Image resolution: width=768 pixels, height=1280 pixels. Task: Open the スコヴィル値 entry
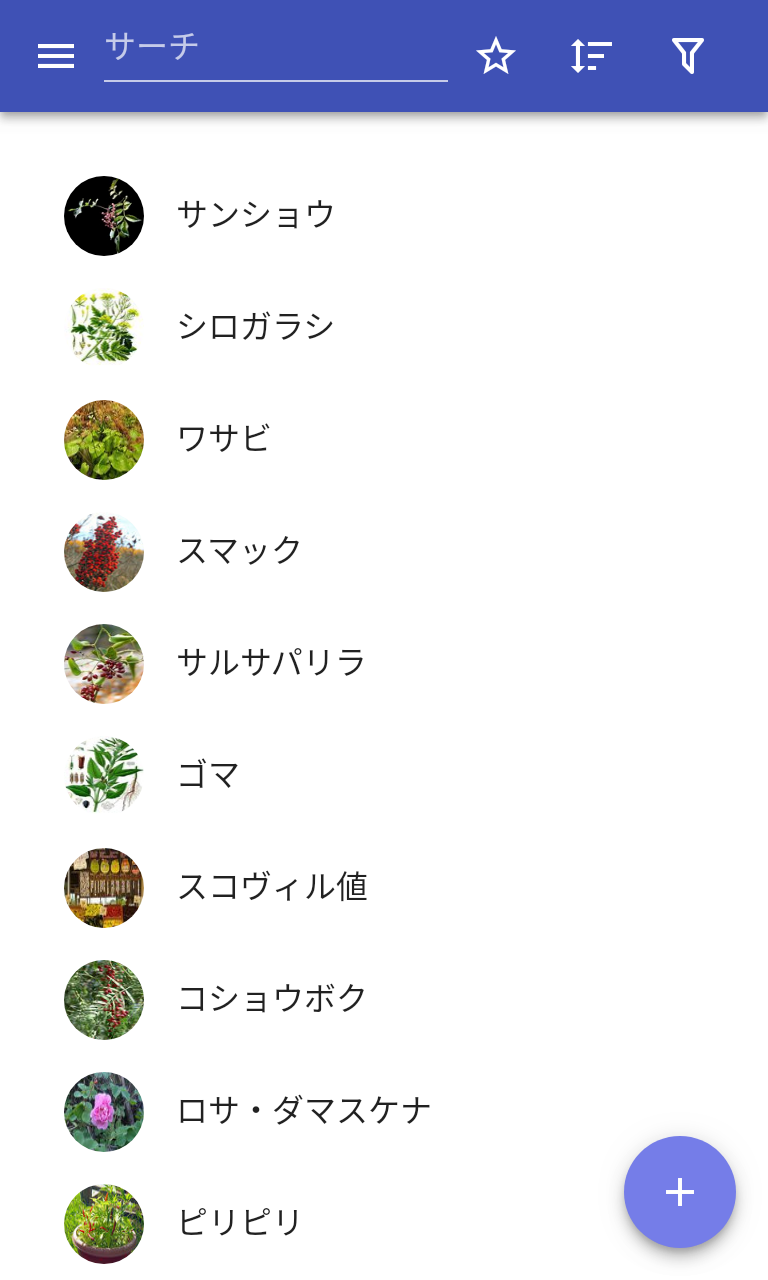click(x=272, y=888)
